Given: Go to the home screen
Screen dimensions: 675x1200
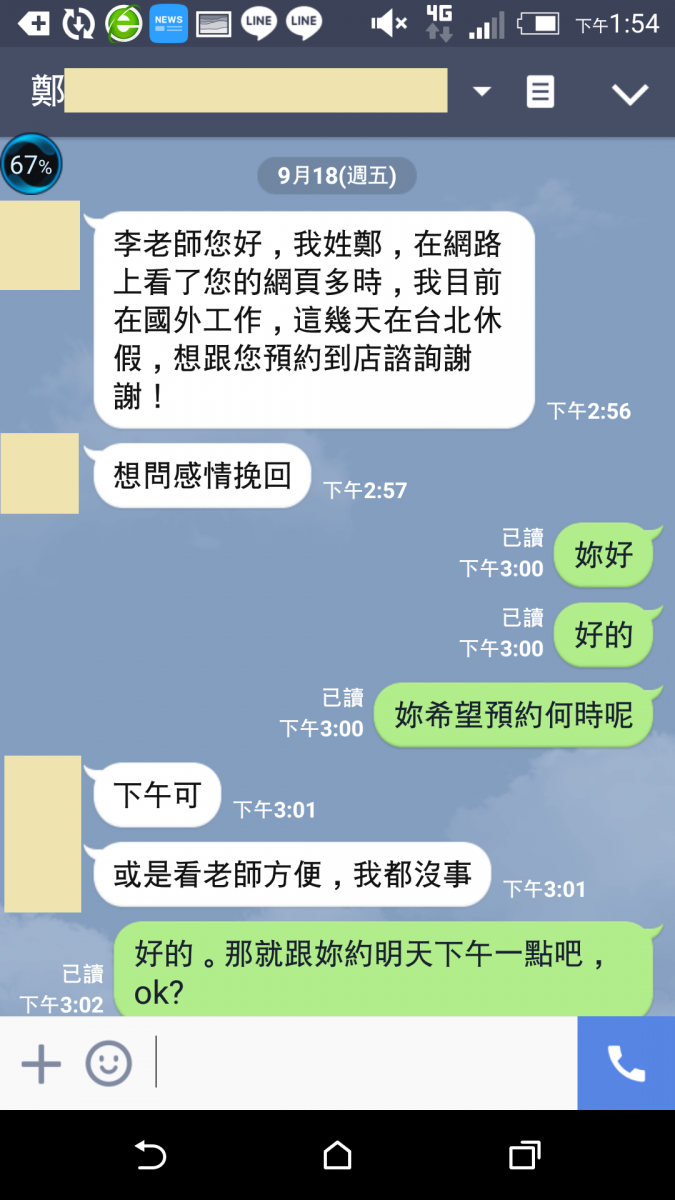Looking at the screenshot, I should (338, 1156).
